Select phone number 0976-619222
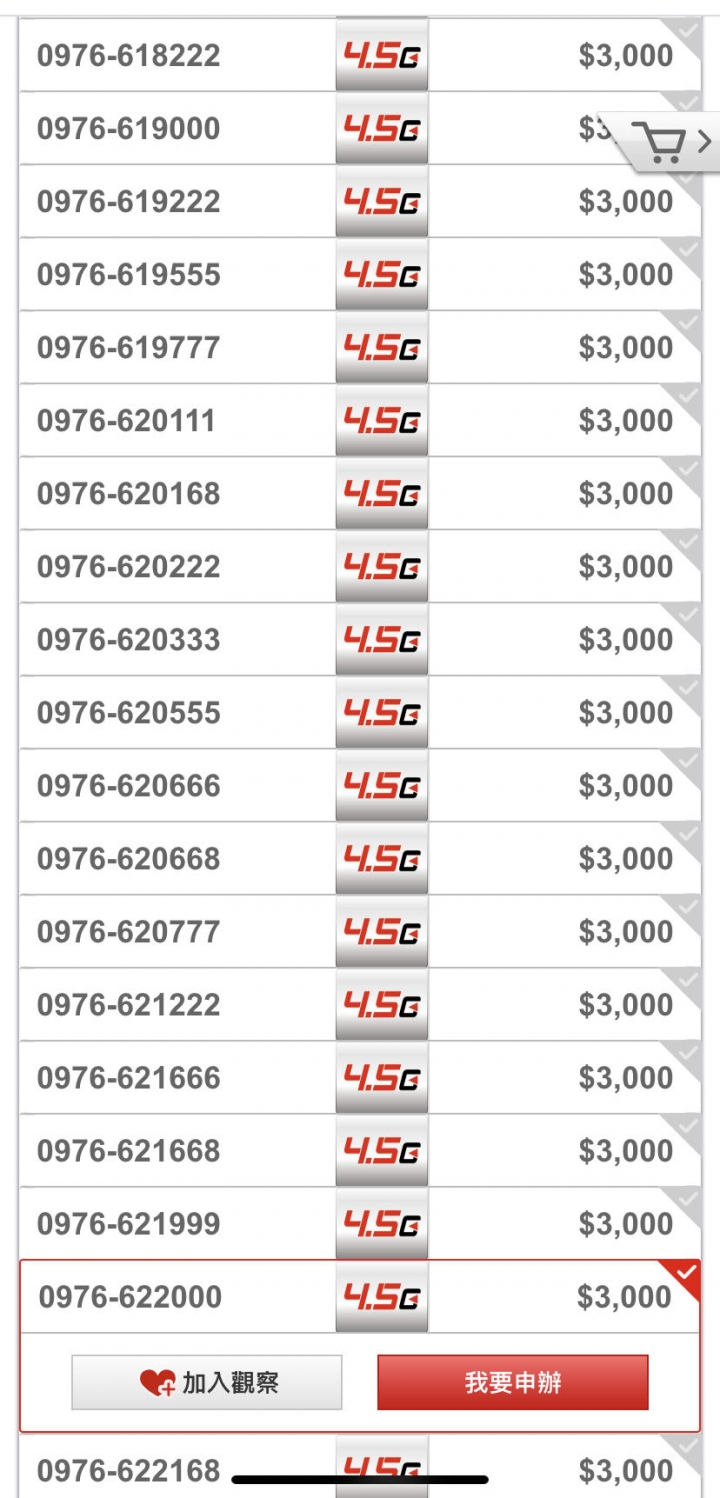 tap(360, 201)
